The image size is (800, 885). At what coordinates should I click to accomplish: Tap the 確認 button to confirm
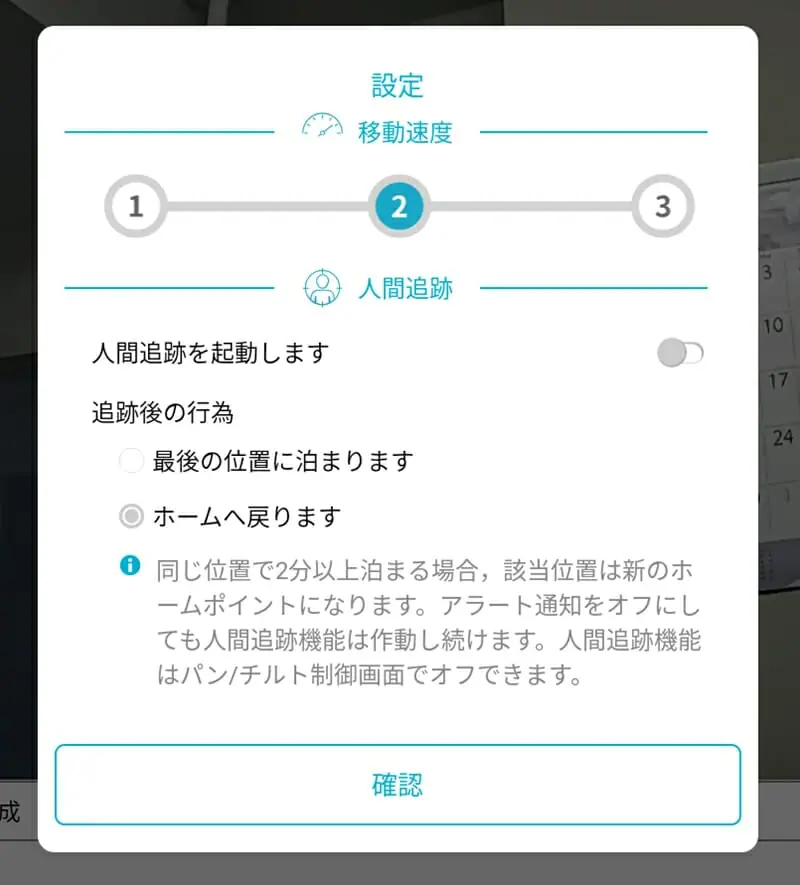tap(398, 785)
